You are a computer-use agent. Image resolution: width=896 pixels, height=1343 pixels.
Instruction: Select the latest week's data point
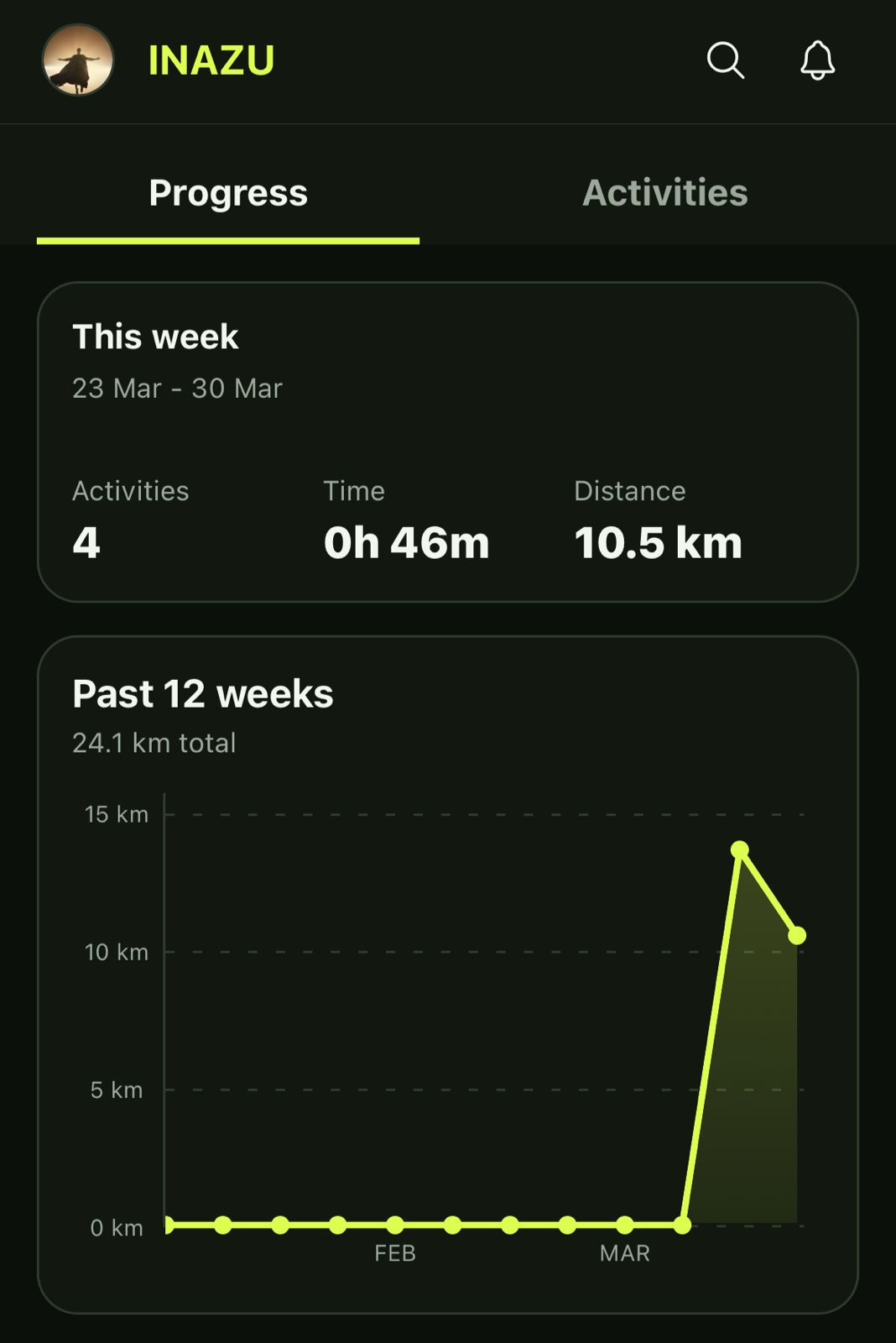[x=798, y=933]
